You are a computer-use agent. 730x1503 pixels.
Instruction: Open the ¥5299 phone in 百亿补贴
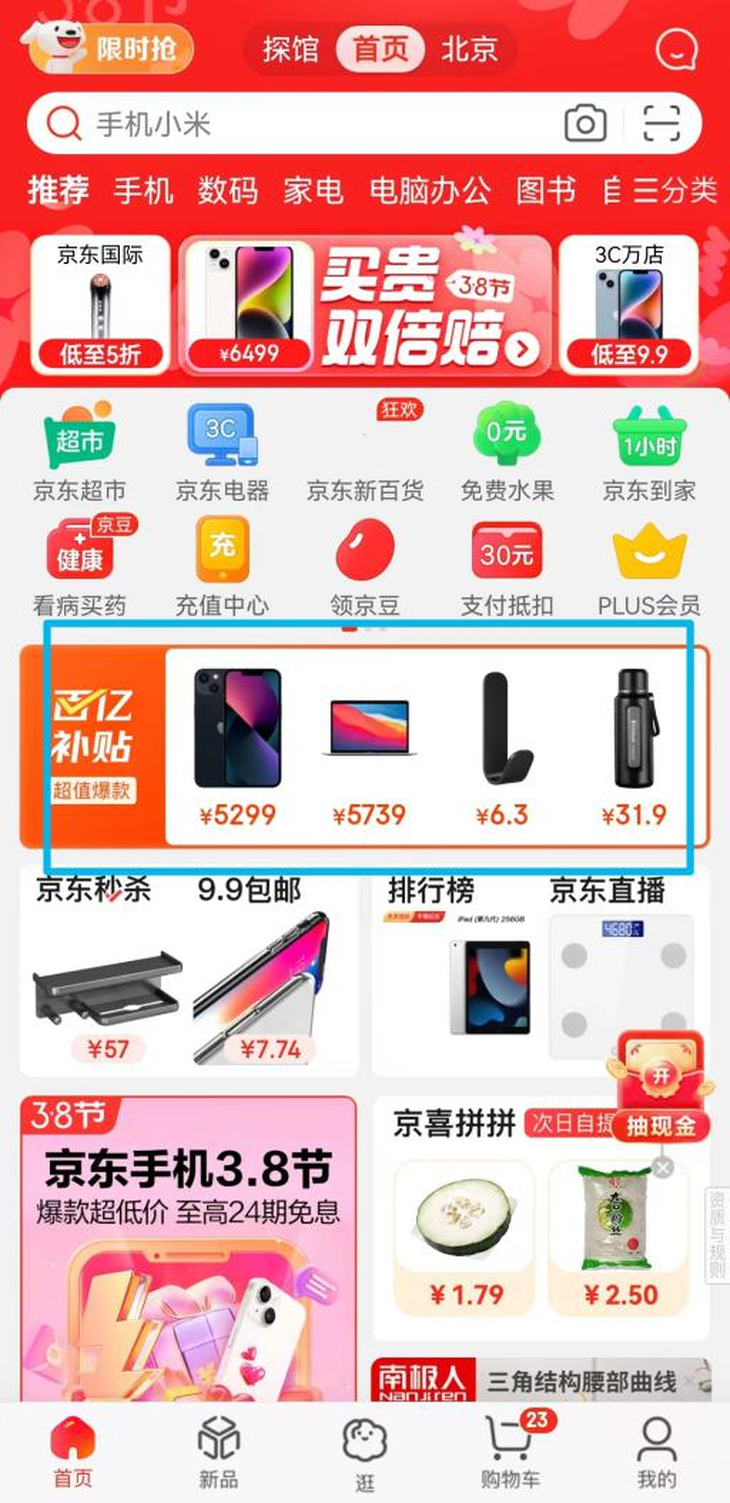(x=237, y=745)
